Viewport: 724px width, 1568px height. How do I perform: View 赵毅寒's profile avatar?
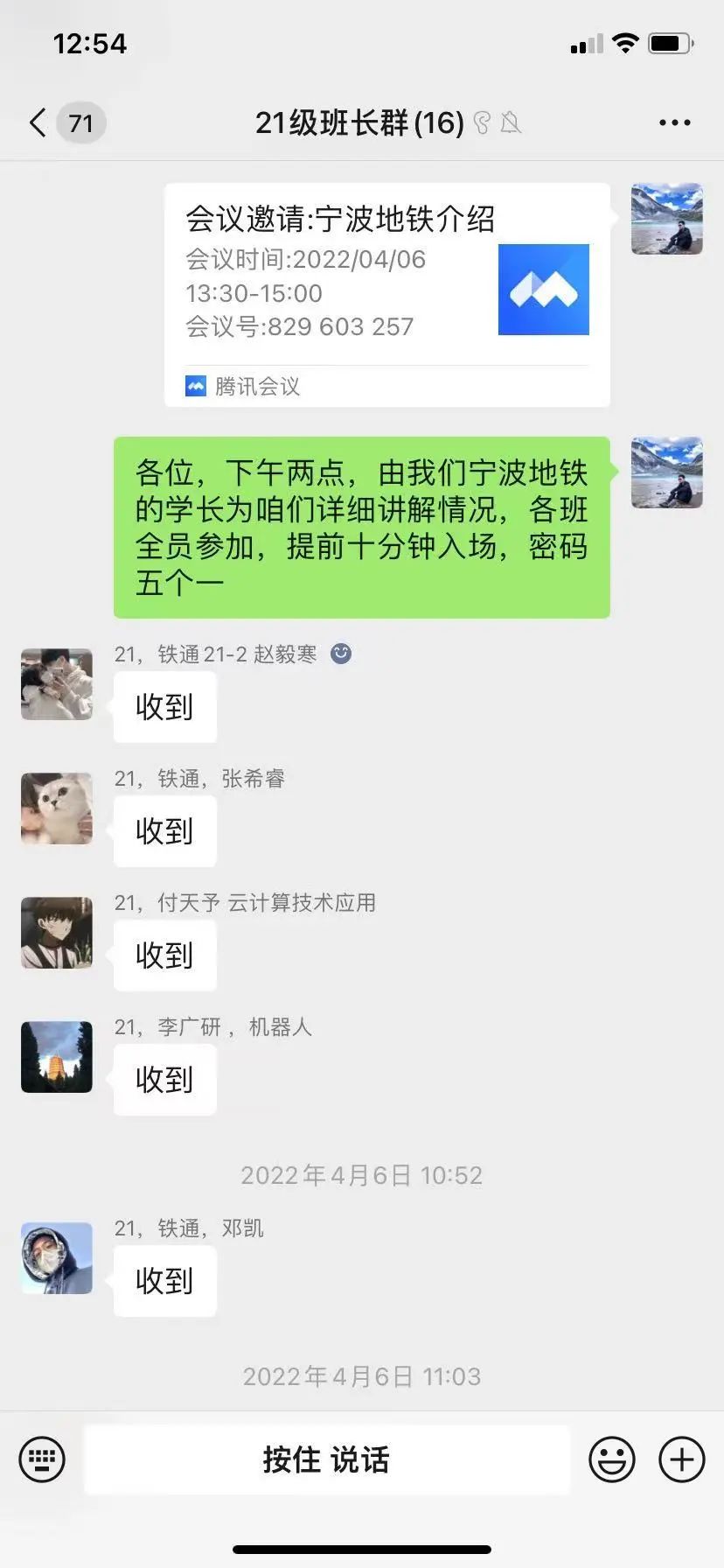tap(57, 684)
